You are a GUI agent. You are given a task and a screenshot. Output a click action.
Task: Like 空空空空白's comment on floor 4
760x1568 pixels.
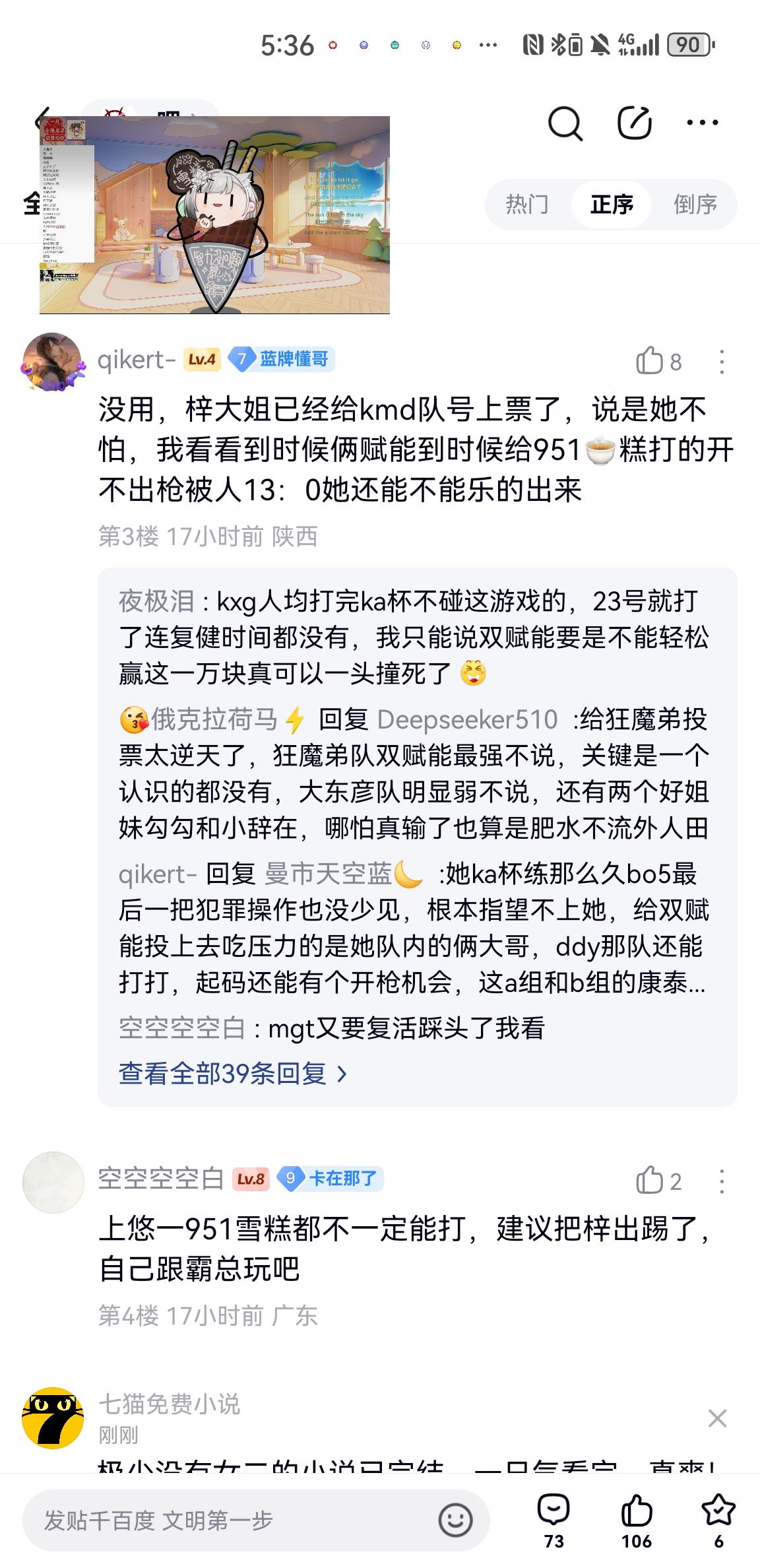coord(658,1181)
